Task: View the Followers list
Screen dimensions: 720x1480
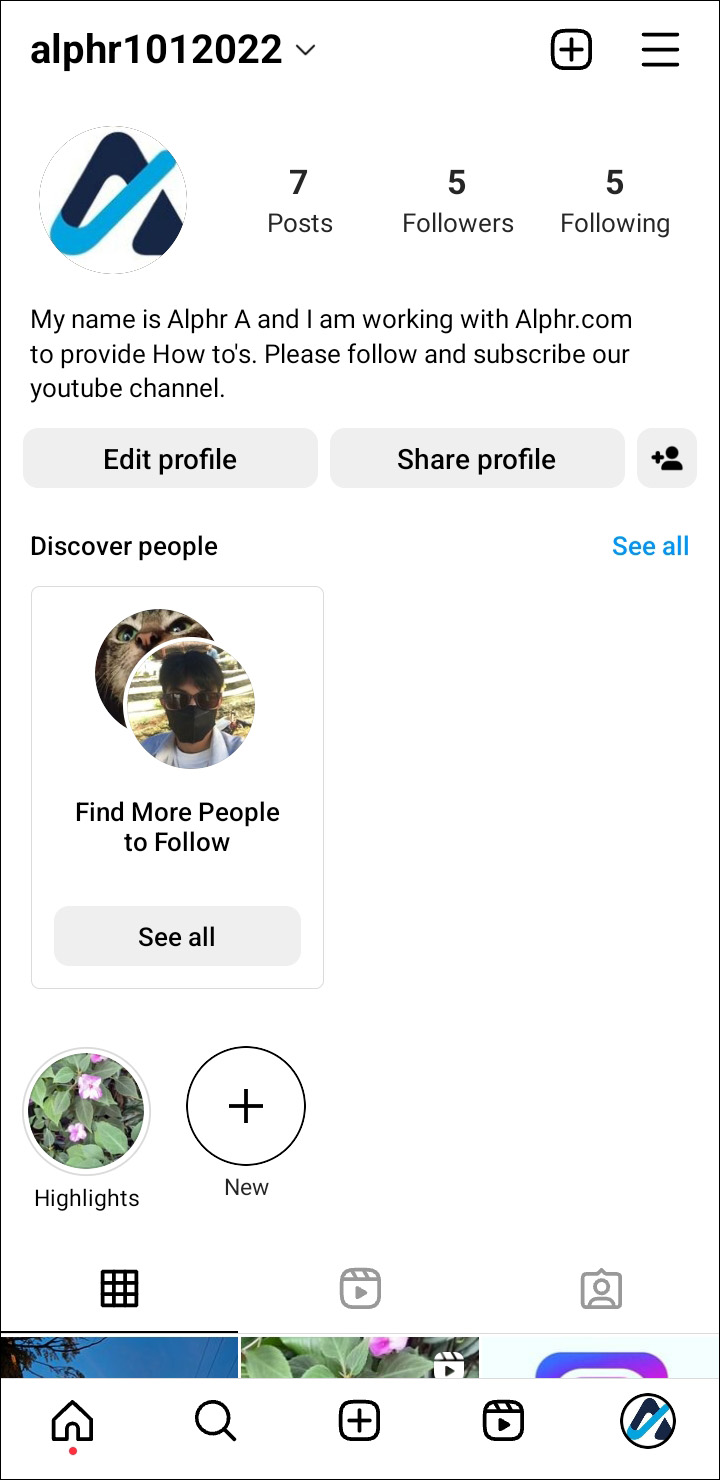Action: tap(457, 201)
